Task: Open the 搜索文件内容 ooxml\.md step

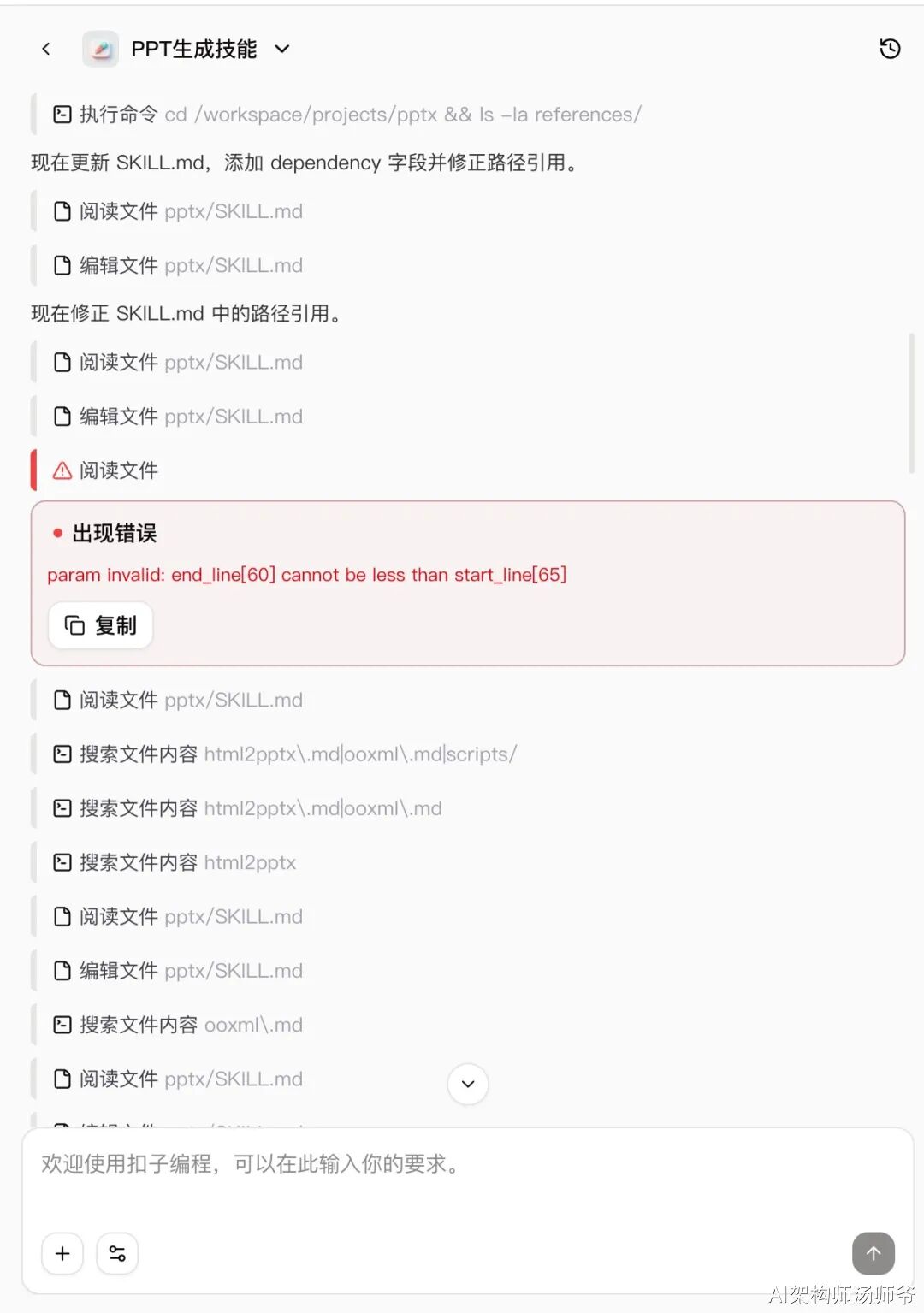Action: point(190,1025)
